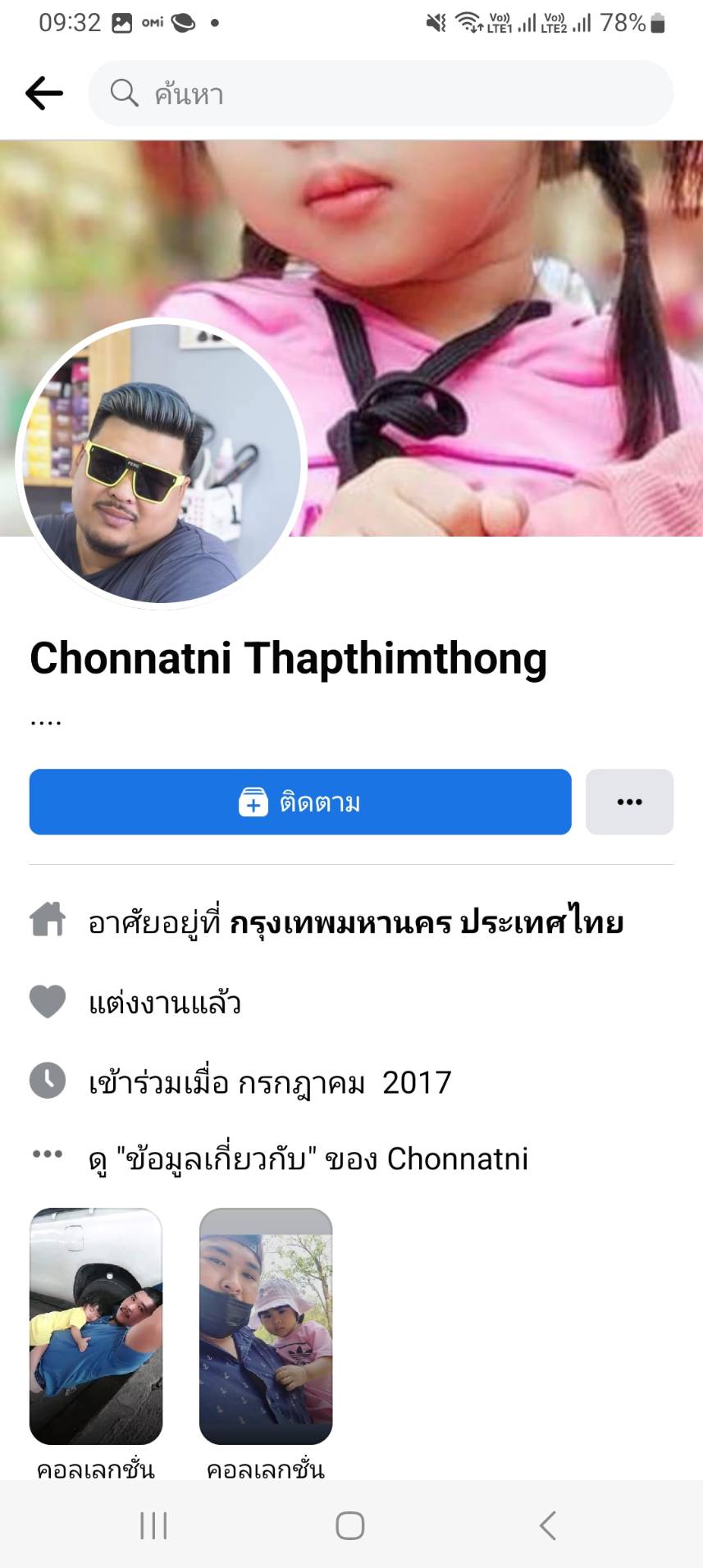The width and height of the screenshot is (703, 1568).
Task: Tap the system home button
Action: 350,1525
